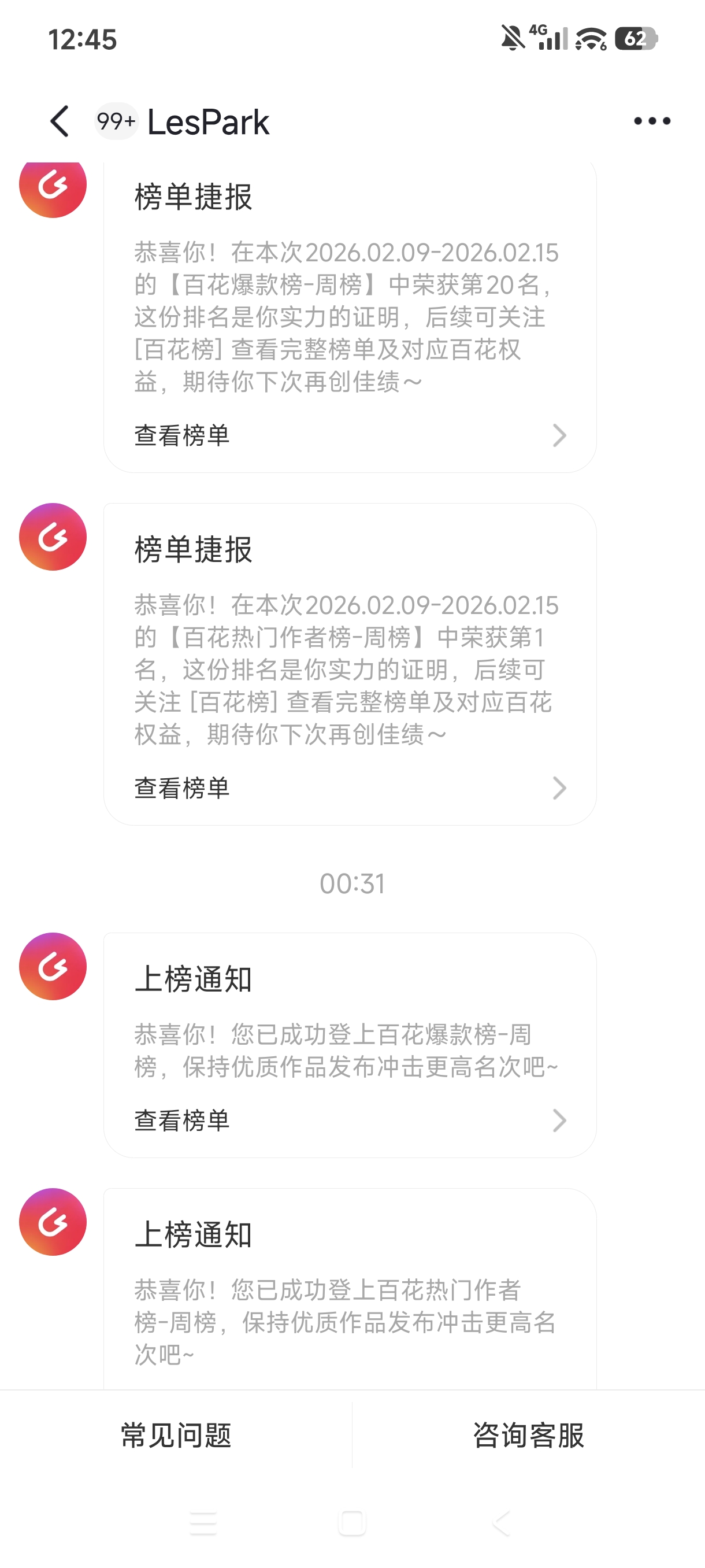Go back from the LesPark chat
Viewport: 705px width, 1568px height.
coord(60,121)
